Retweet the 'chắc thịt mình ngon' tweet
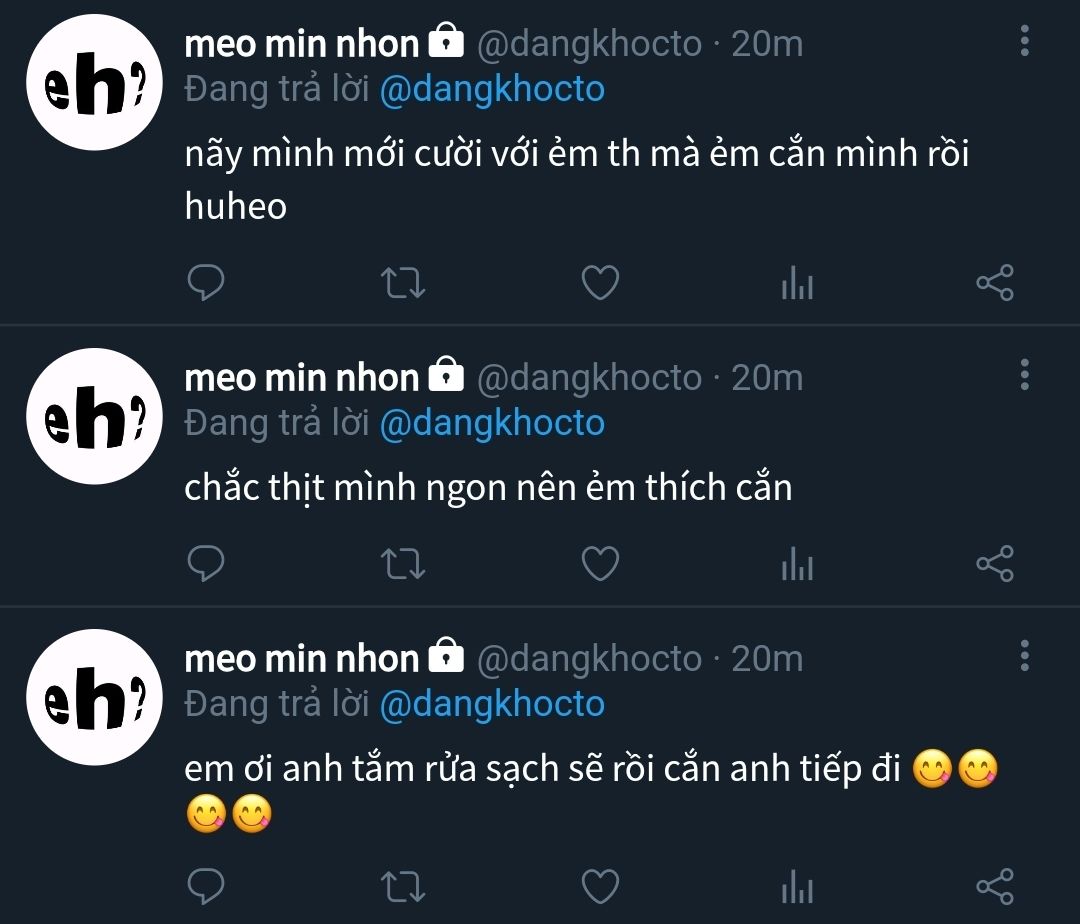 [x=405, y=565]
